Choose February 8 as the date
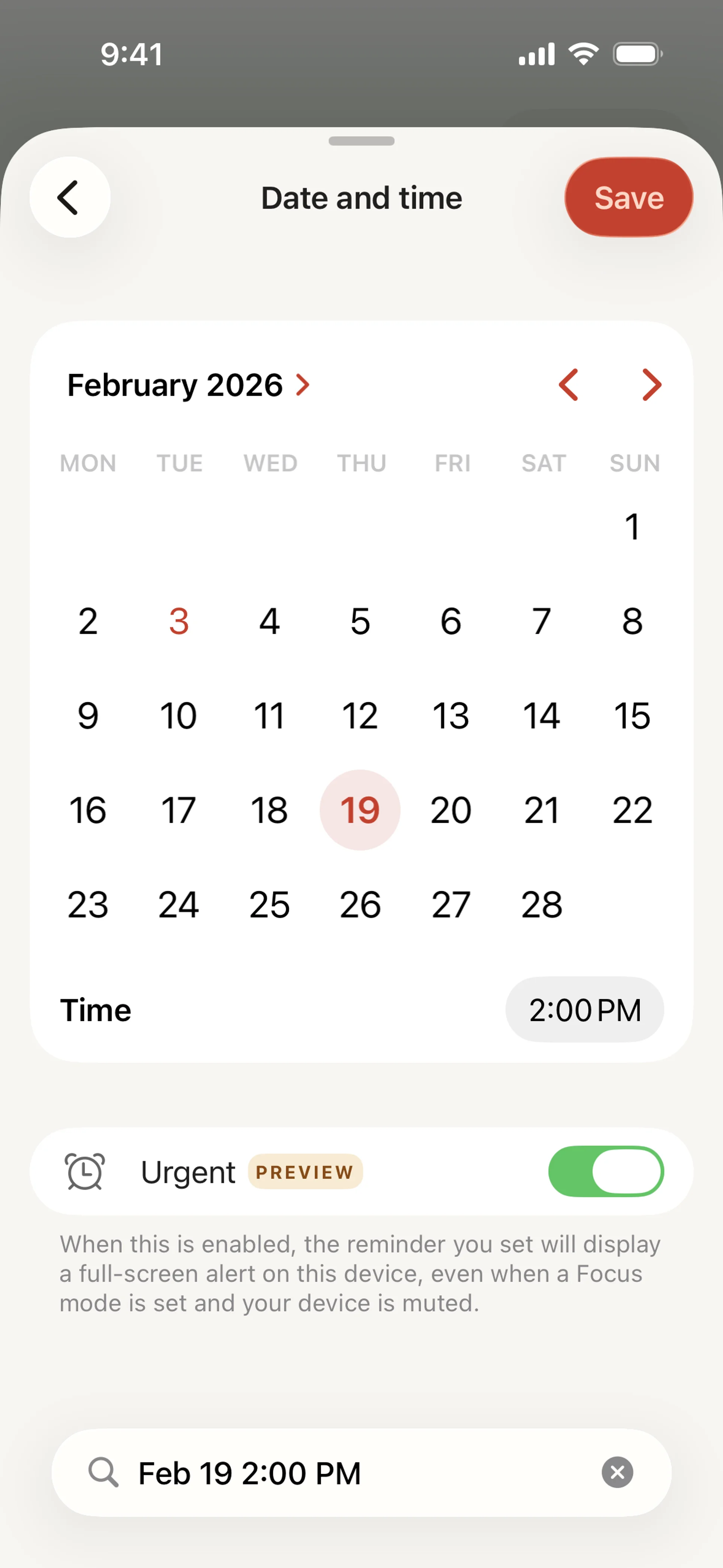 (x=632, y=621)
